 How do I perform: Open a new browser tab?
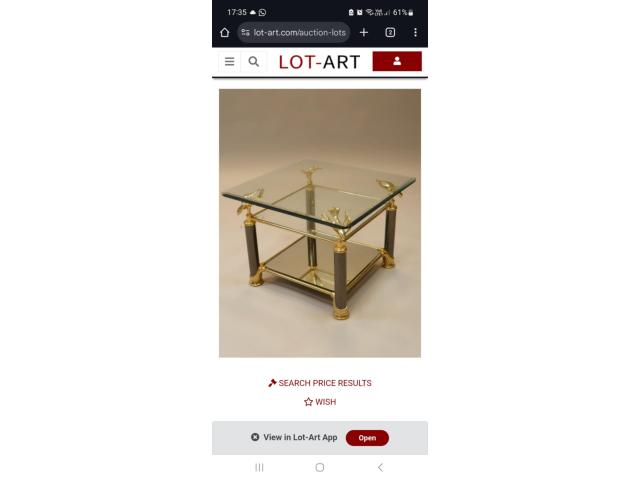[x=364, y=32]
